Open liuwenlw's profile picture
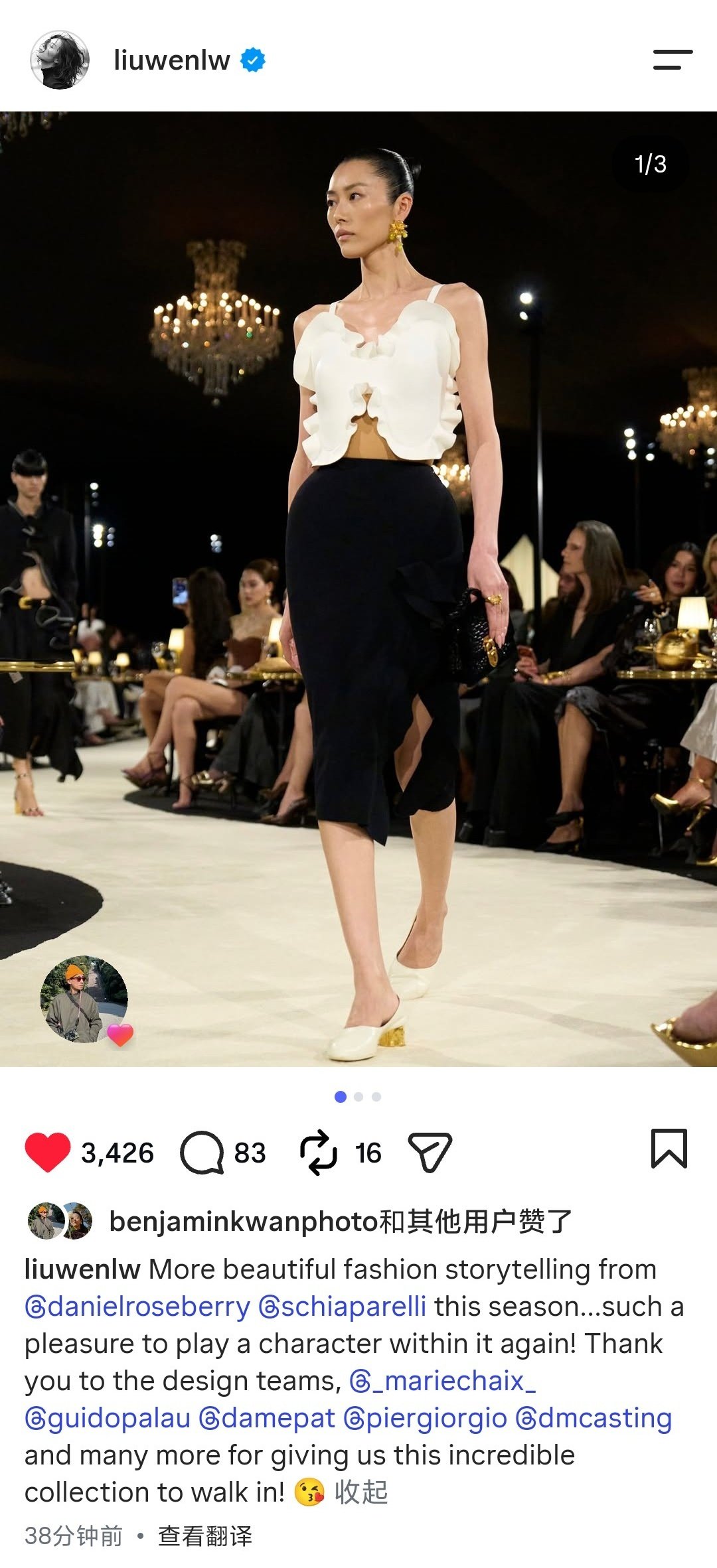This screenshot has width=717, height=1568. (x=60, y=60)
